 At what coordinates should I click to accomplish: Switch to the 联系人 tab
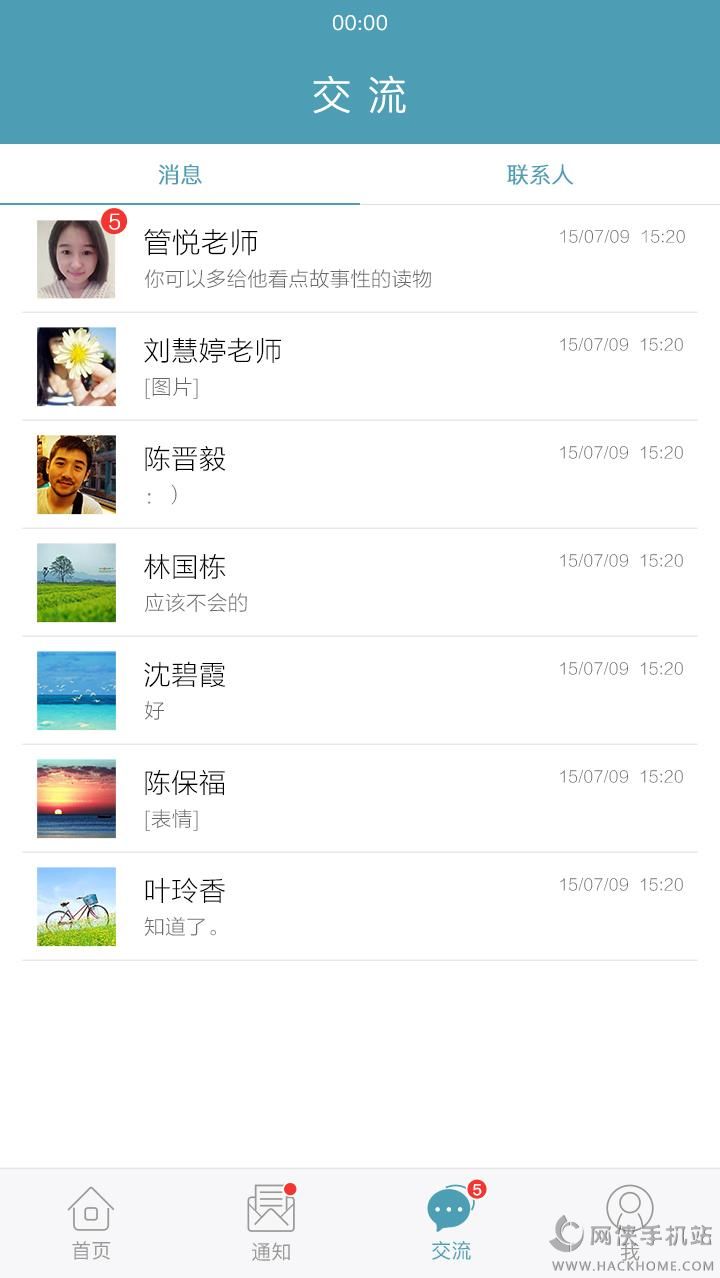pyautogui.click(x=540, y=175)
